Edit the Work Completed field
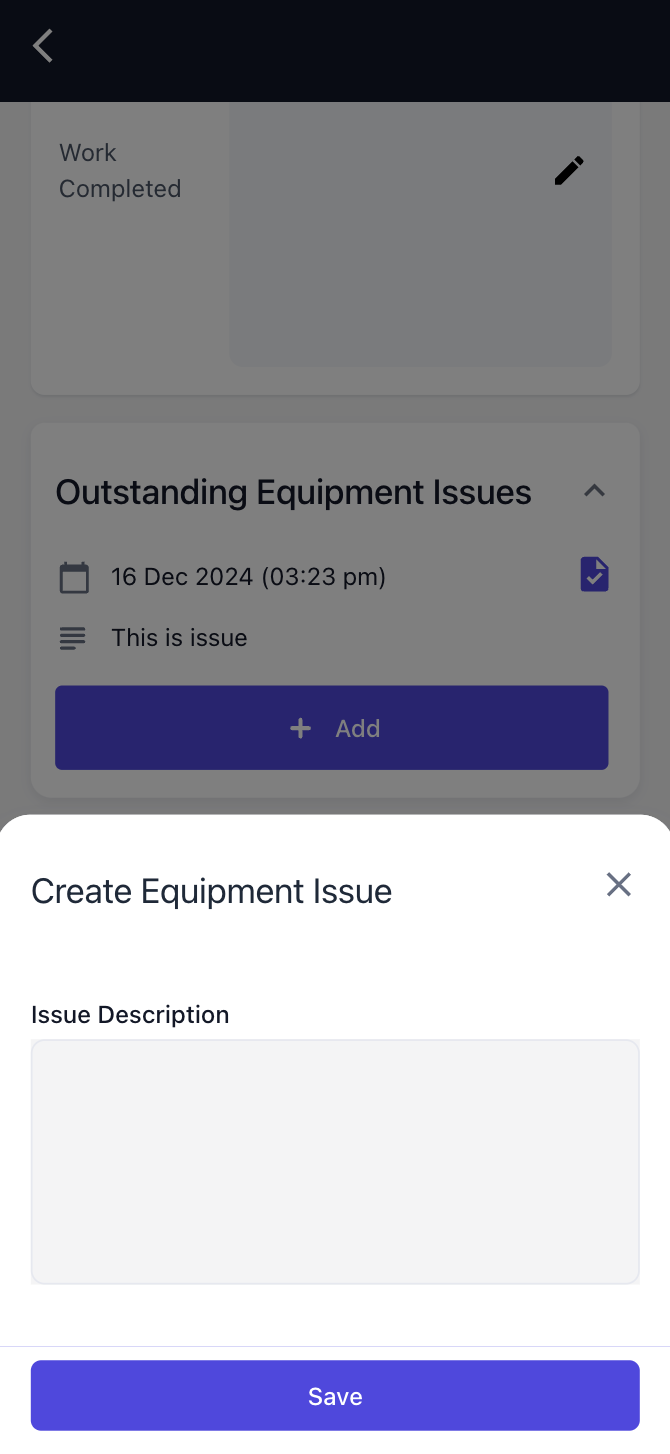670x1454 pixels. (x=569, y=171)
